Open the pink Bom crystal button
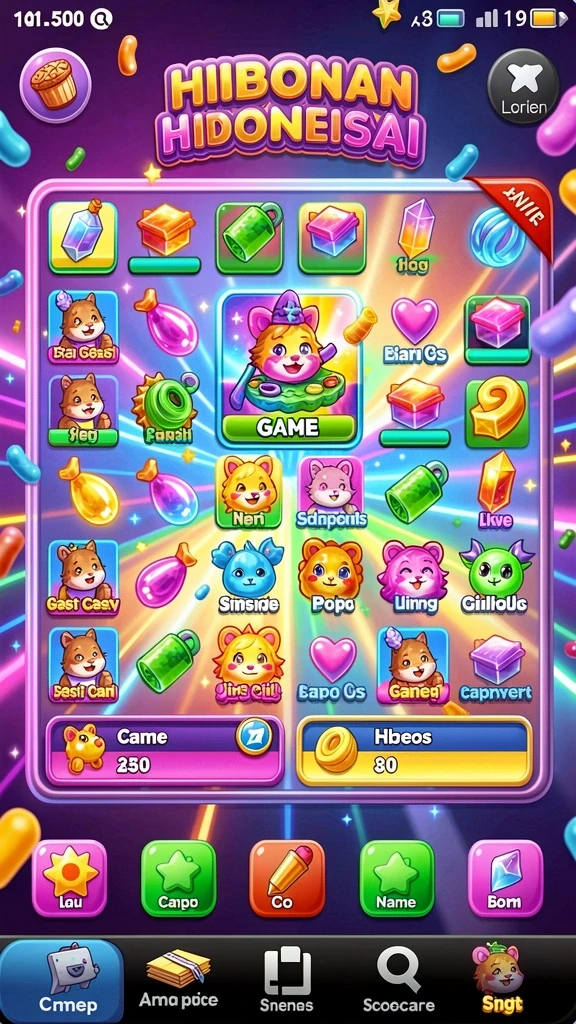The image size is (576, 1024). [505, 878]
